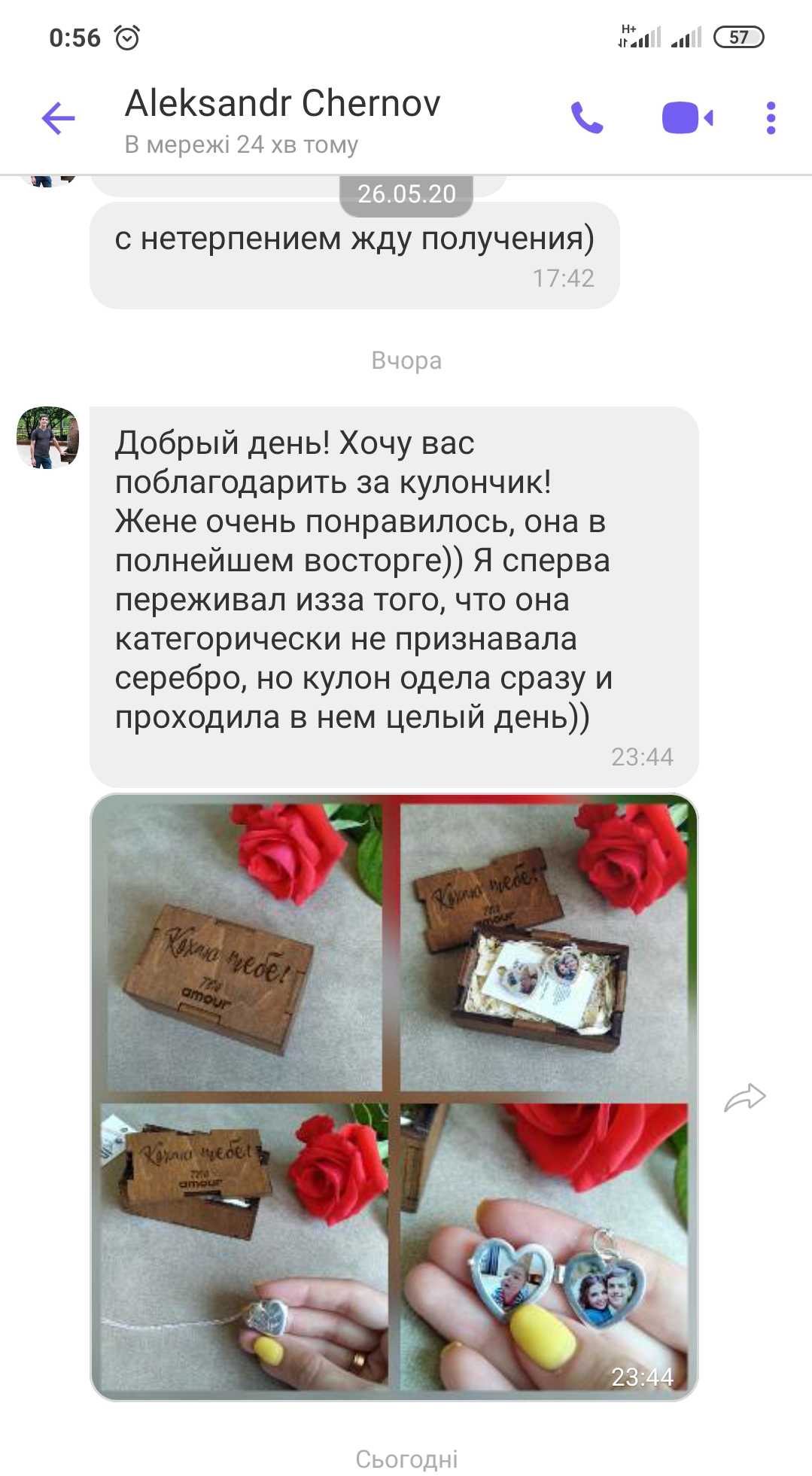
Task: Forward the pendant photo collage
Action: point(744,1098)
